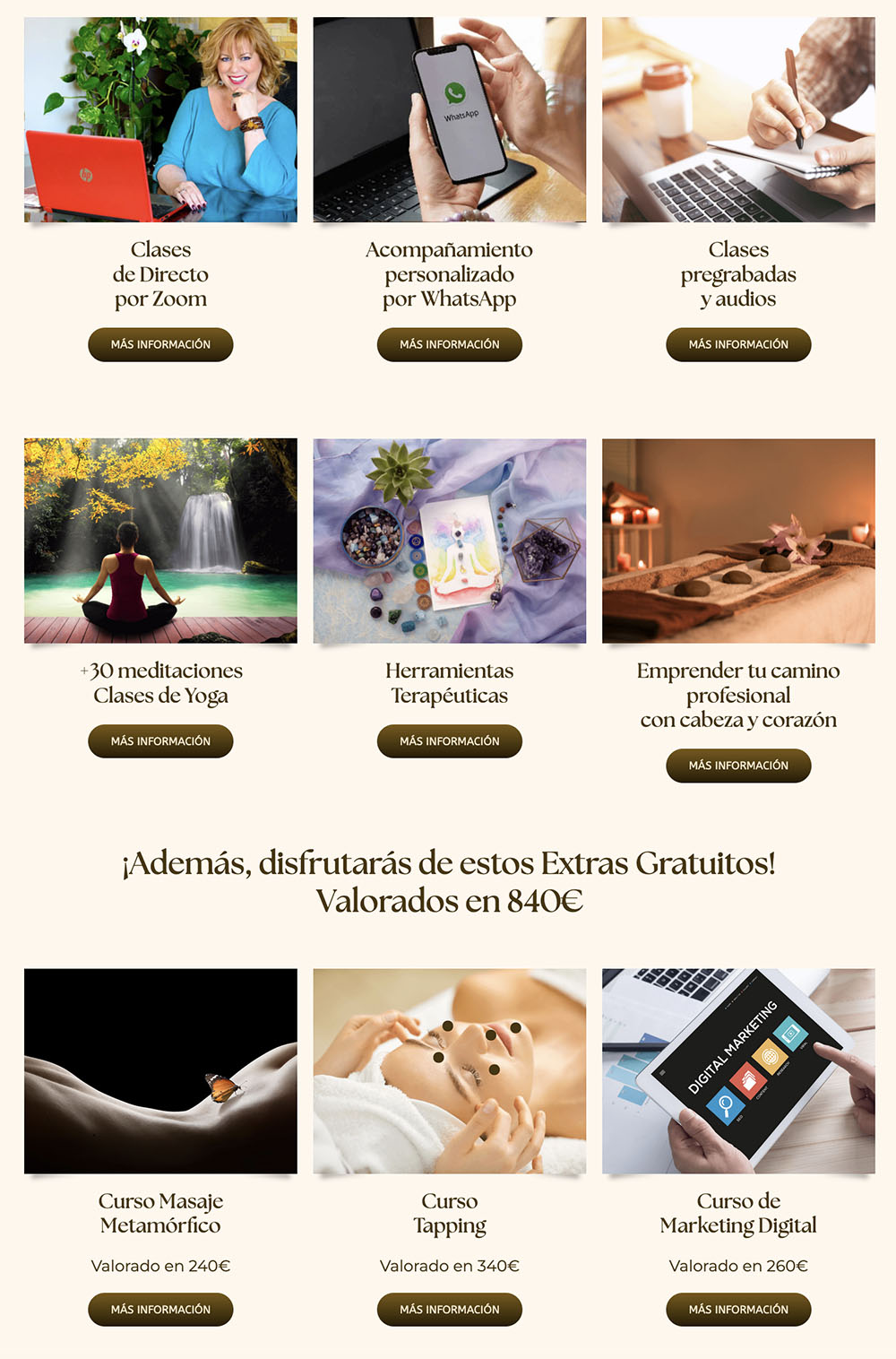This screenshot has height=1359, width=896.
Task: Tap Más Información under Clases de Directo por Zoom
Action: pos(160,344)
